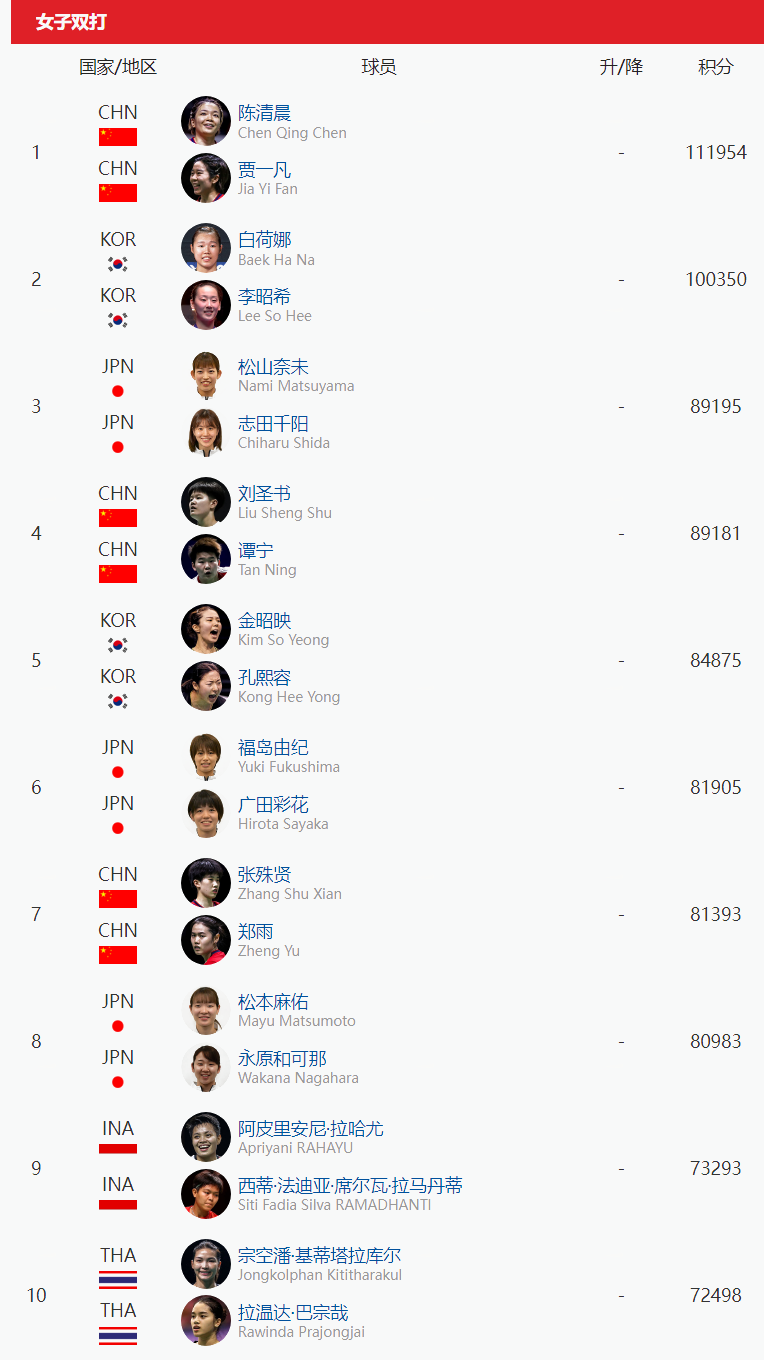The height and width of the screenshot is (1360, 764).
Task: Open 松山奈未 Nami Matsuyama's page
Action: pyautogui.click(x=273, y=367)
